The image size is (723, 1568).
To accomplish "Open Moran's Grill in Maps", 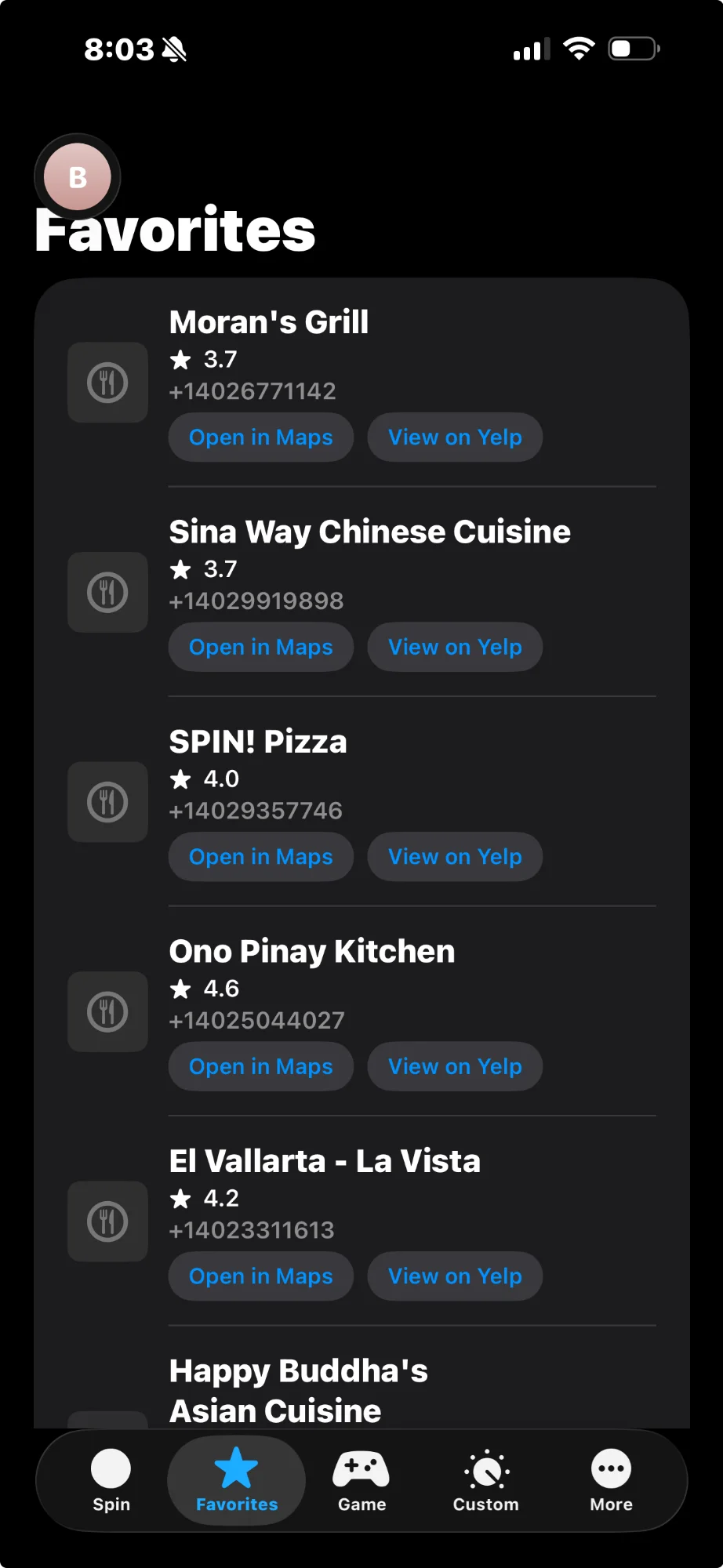I will pos(260,437).
